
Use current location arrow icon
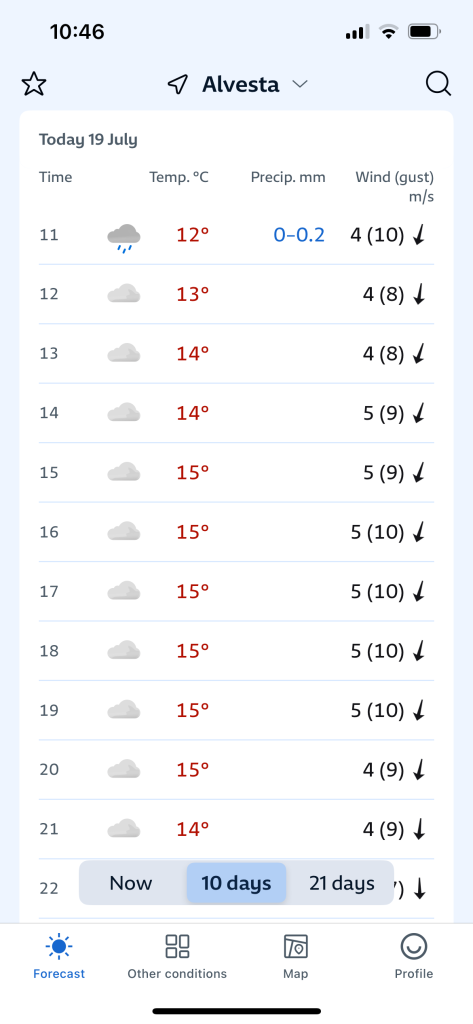tap(178, 84)
